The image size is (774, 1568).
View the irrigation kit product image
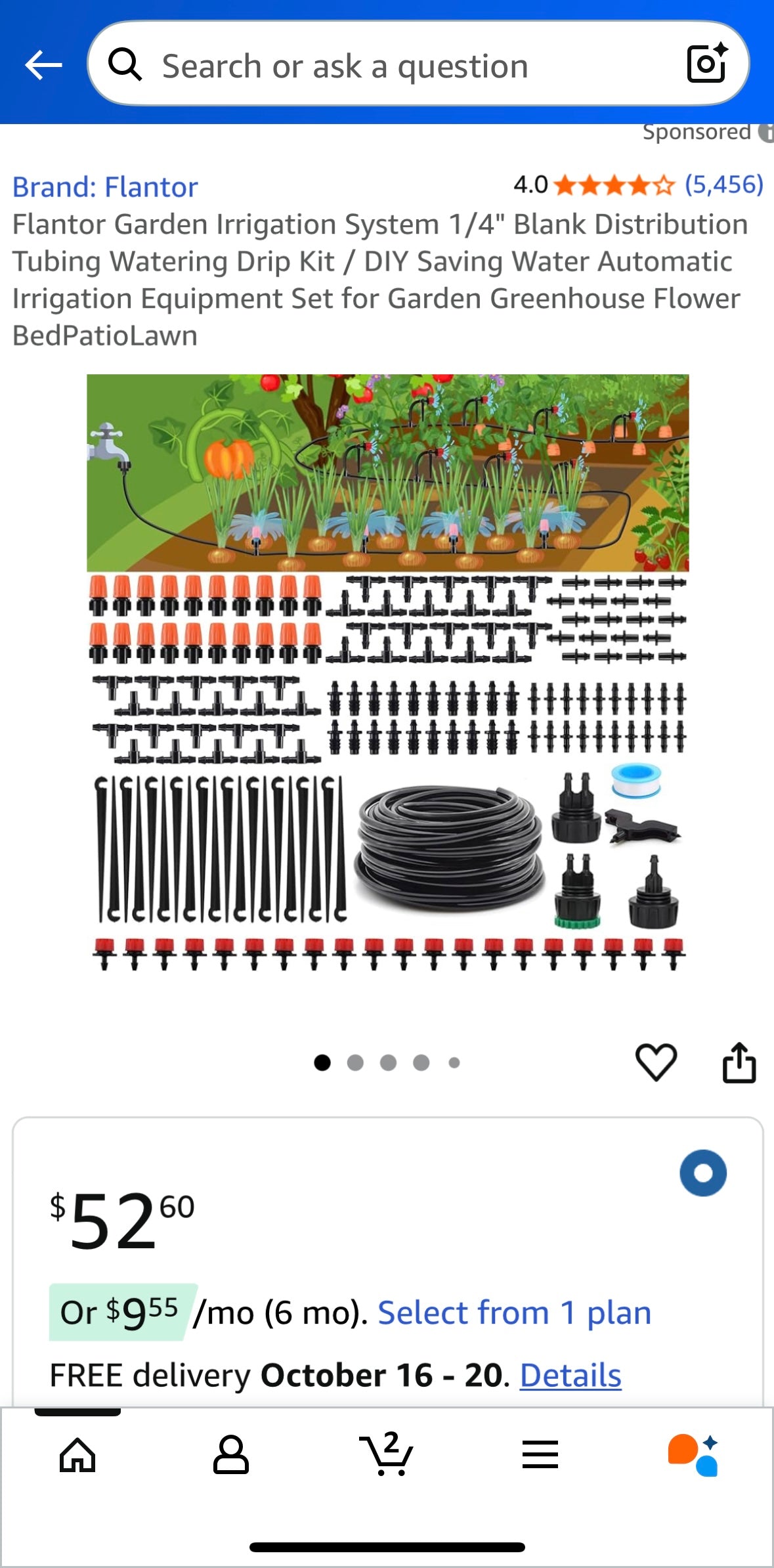[x=387, y=689]
